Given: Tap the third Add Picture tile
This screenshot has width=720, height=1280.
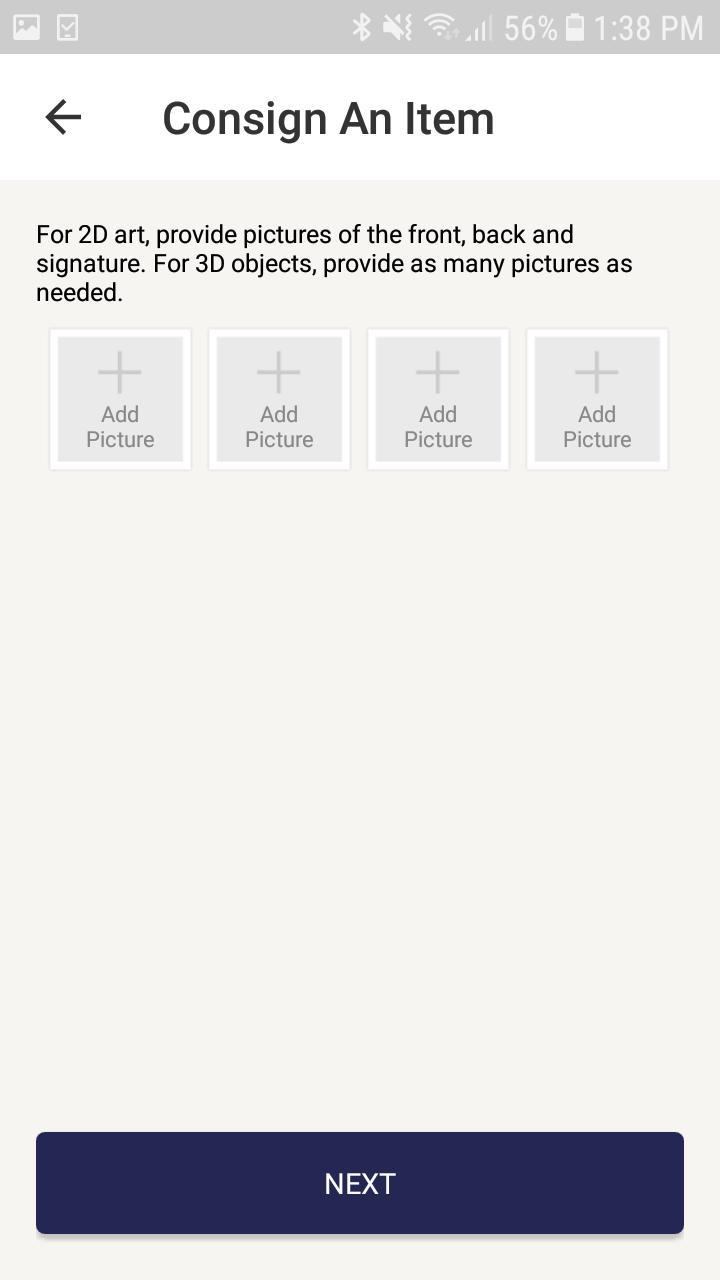Looking at the screenshot, I should click(438, 399).
